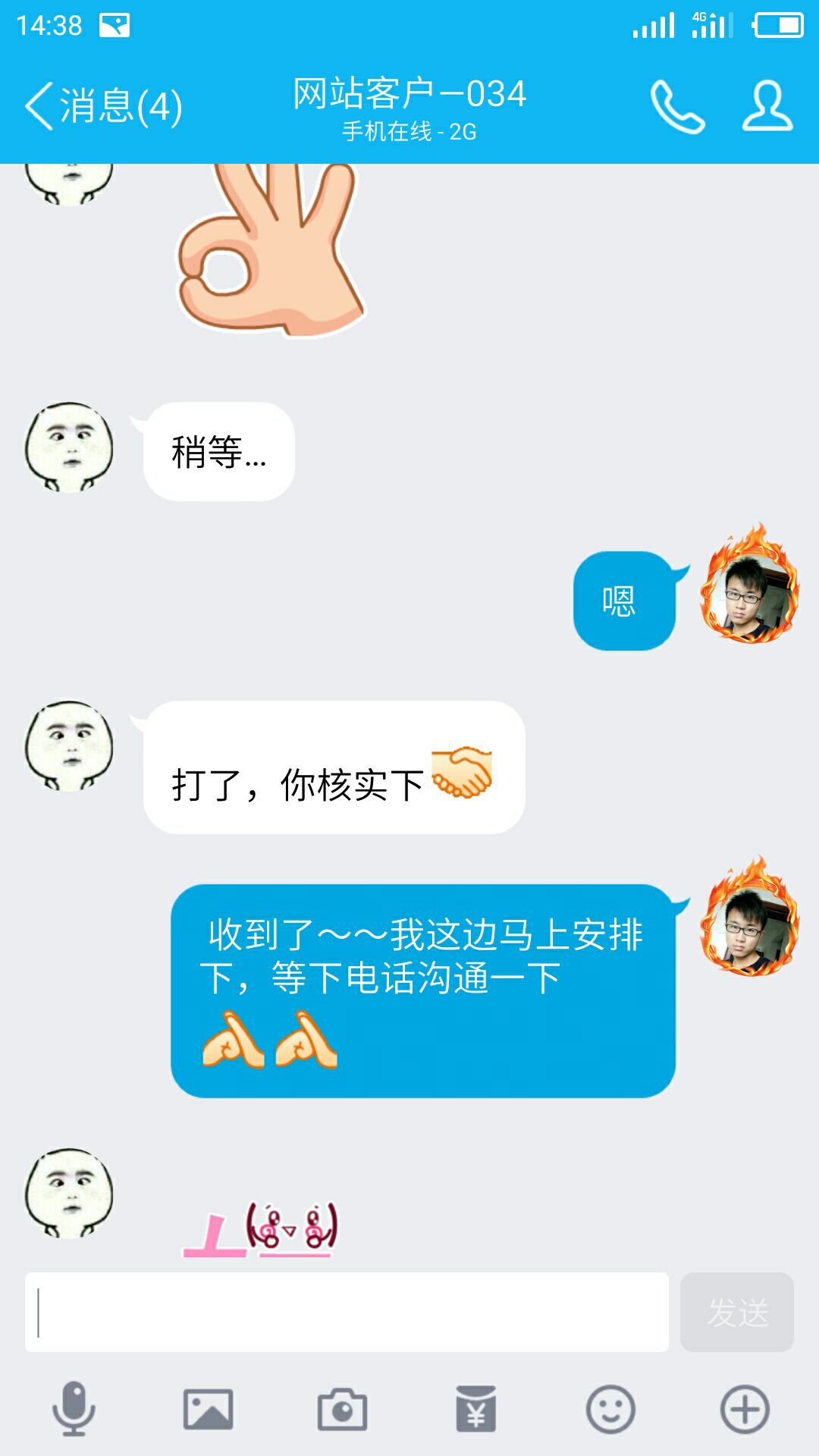Open the emoji smiley panel

tap(610, 1409)
